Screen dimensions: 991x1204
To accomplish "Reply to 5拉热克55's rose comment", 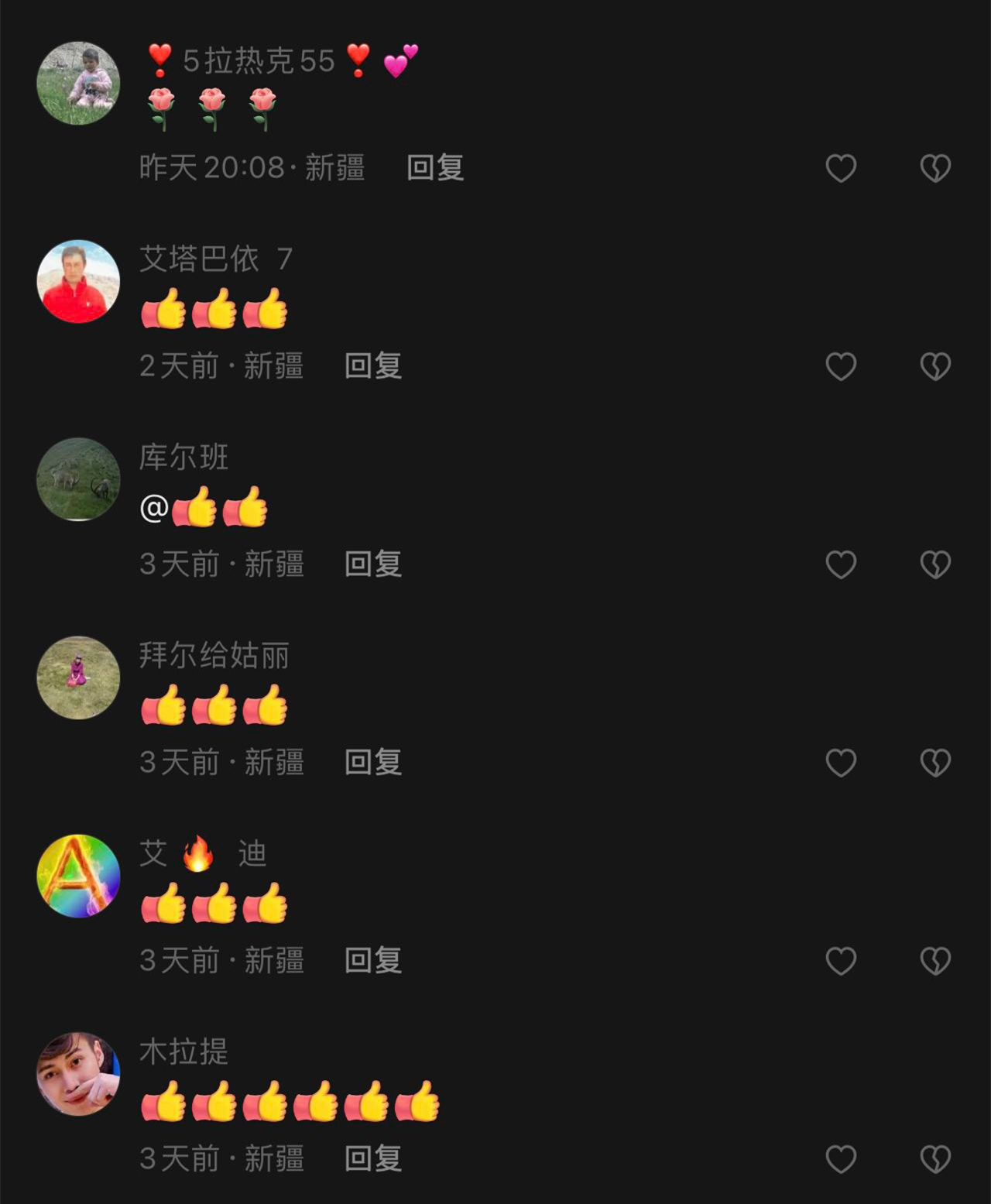I will click(x=435, y=168).
